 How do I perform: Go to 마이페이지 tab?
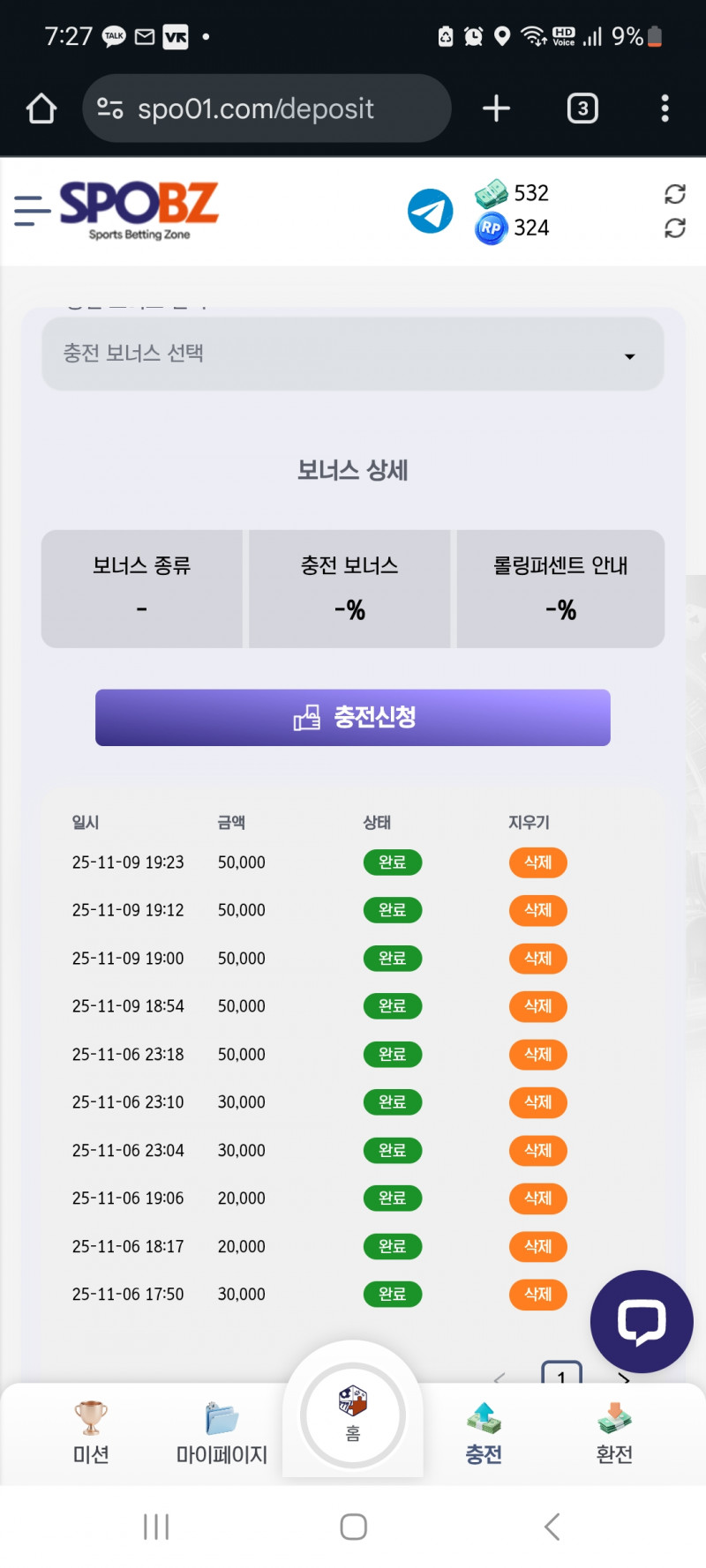tap(222, 1433)
